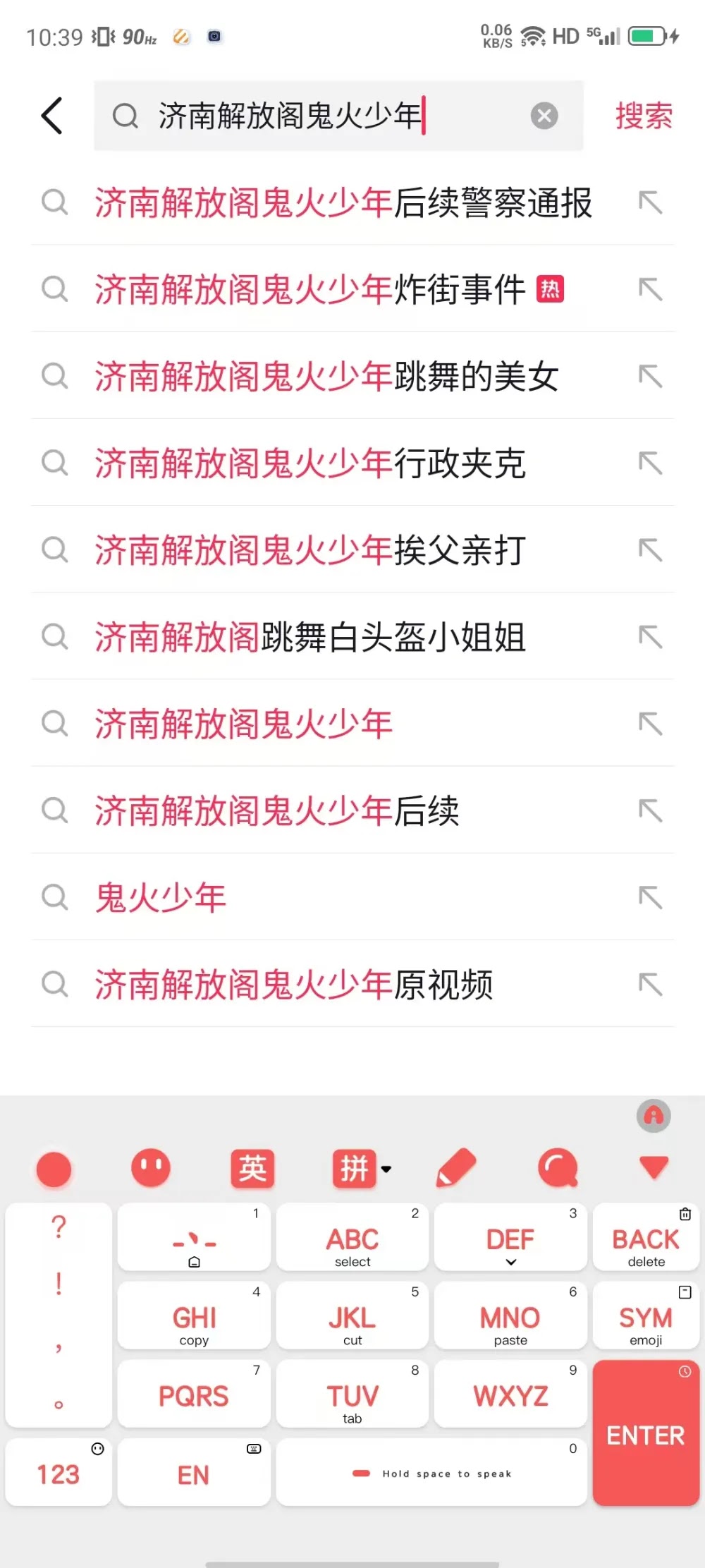Select suggestion ending with 行政夹克

pyautogui.click(x=352, y=463)
